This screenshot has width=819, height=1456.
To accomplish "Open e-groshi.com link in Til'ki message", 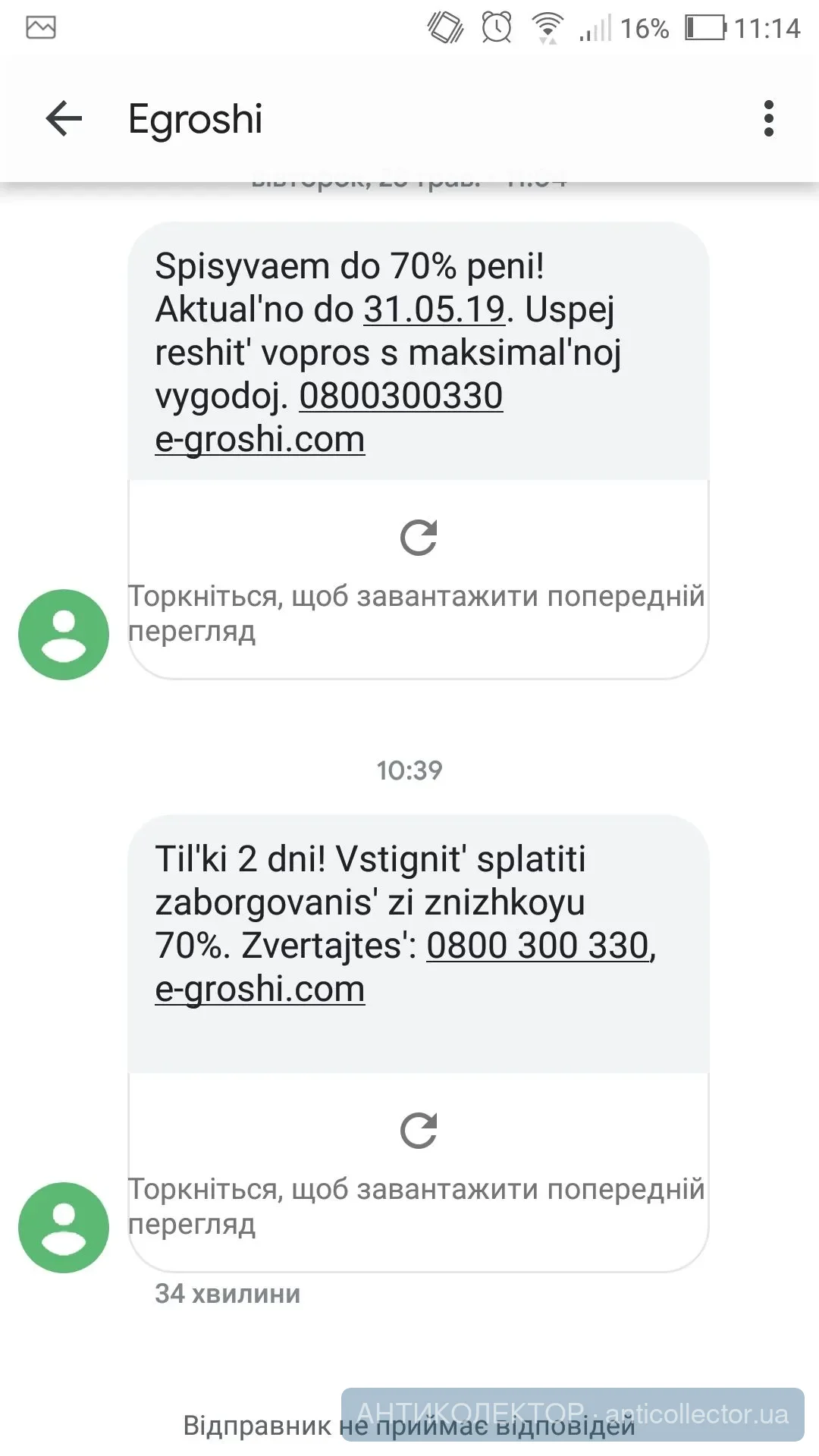I will (x=259, y=989).
